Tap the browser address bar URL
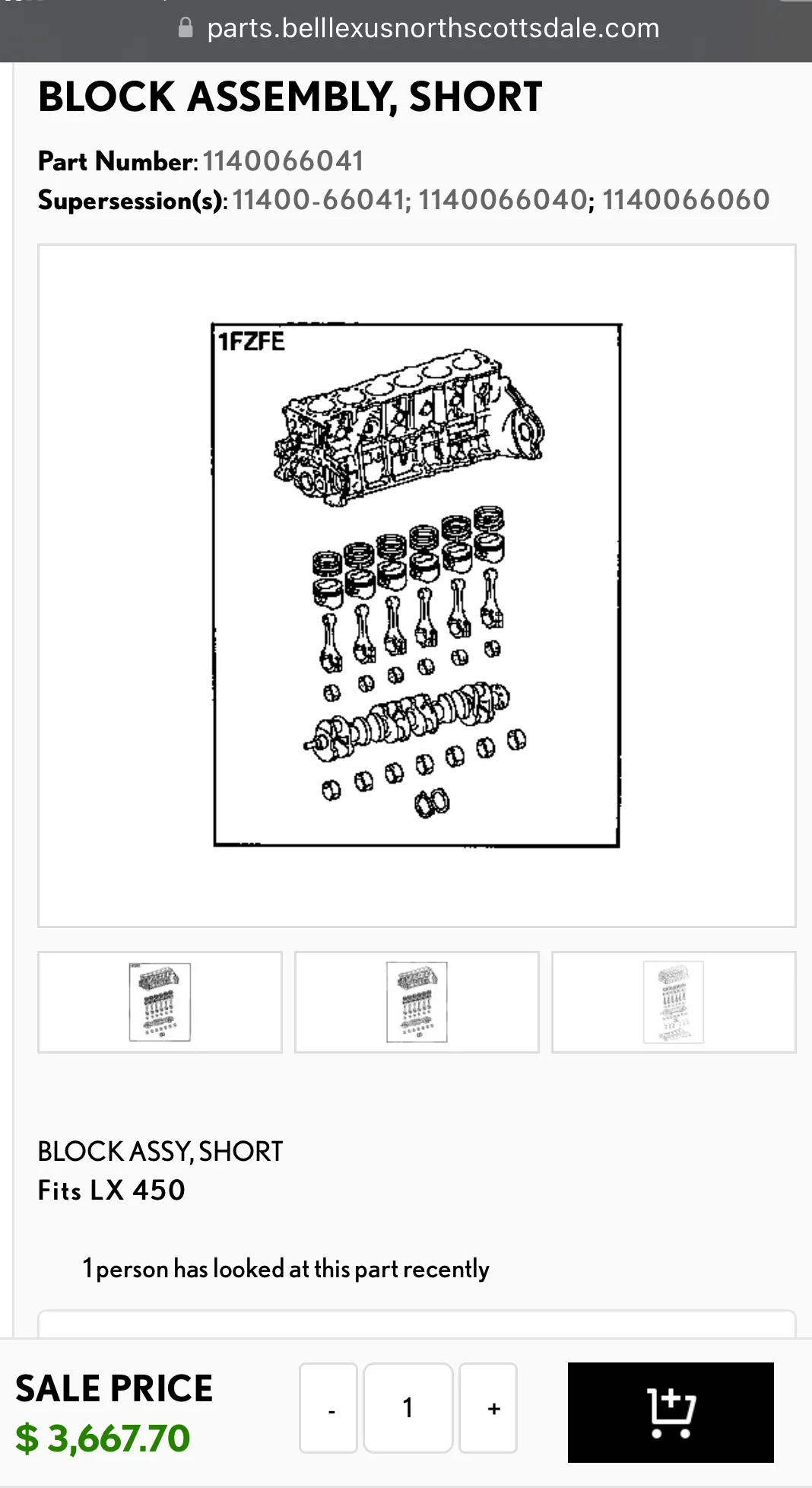The height and width of the screenshot is (1488, 812). (432, 29)
